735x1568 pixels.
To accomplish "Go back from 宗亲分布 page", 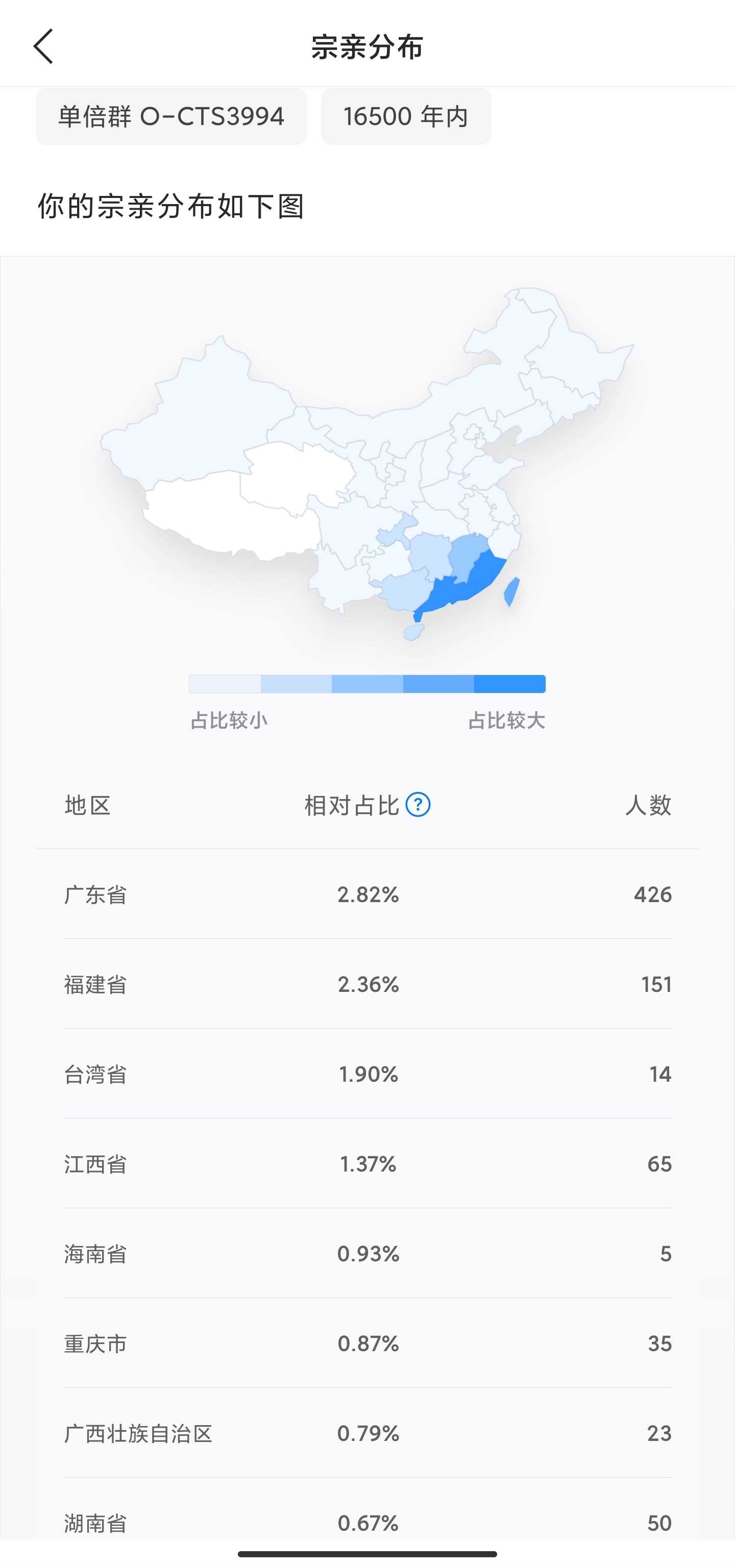I will tap(44, 46).
